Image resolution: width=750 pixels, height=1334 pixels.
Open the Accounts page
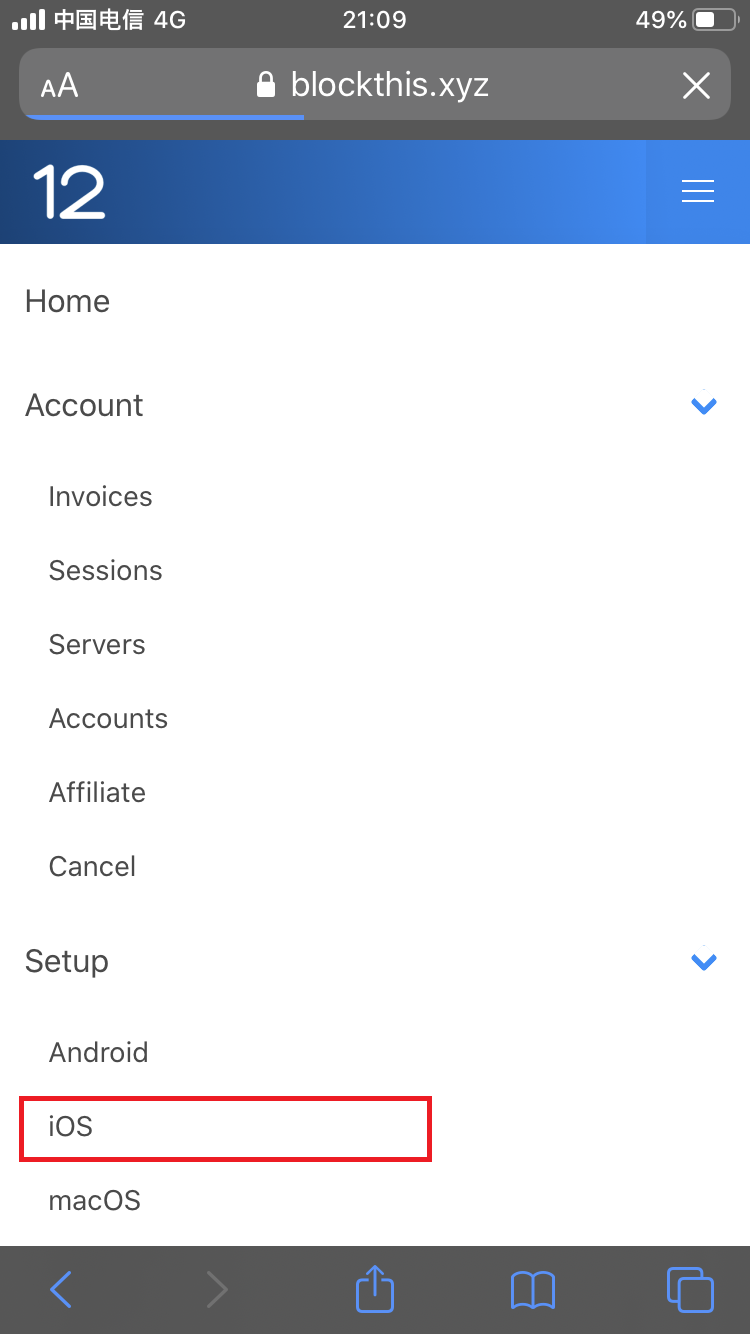(109, 719)
